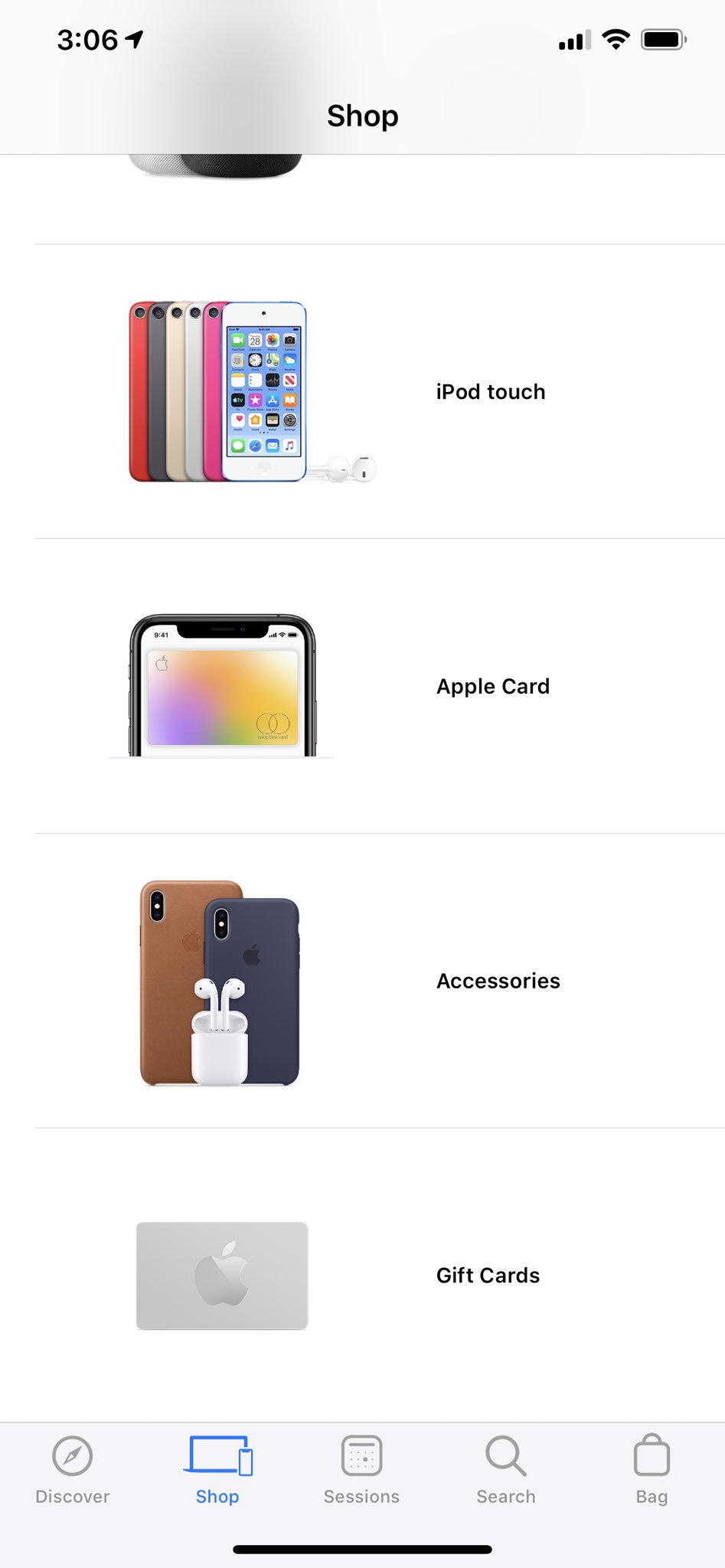The image size is (725, 1568).
Task: Open the Gift Cards section
Action: [x=488, y=1276]
